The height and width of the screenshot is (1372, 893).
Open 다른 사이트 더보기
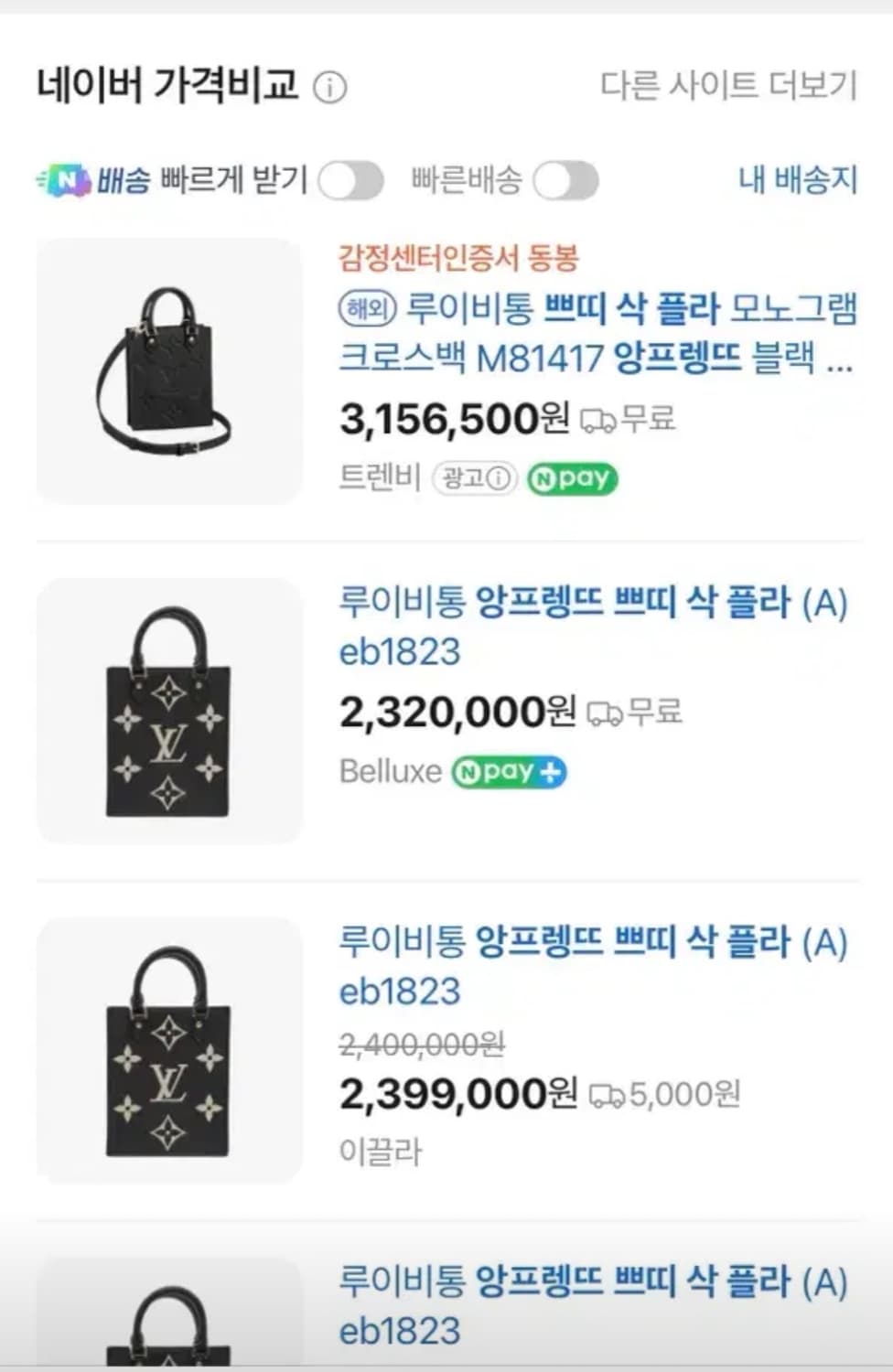click(x=728, y=85)
